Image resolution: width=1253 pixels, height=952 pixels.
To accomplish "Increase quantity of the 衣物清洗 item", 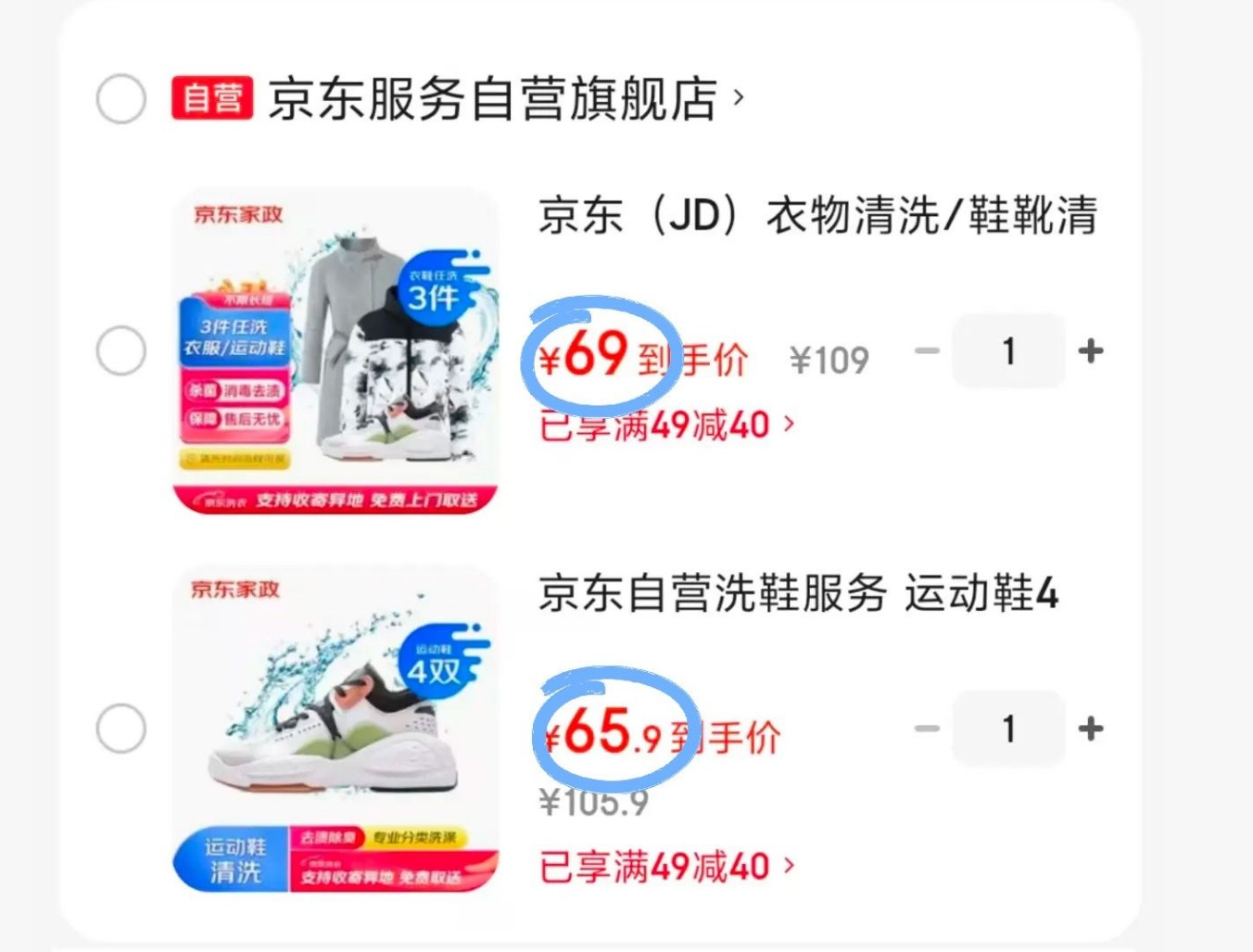I will [1091, 351].
